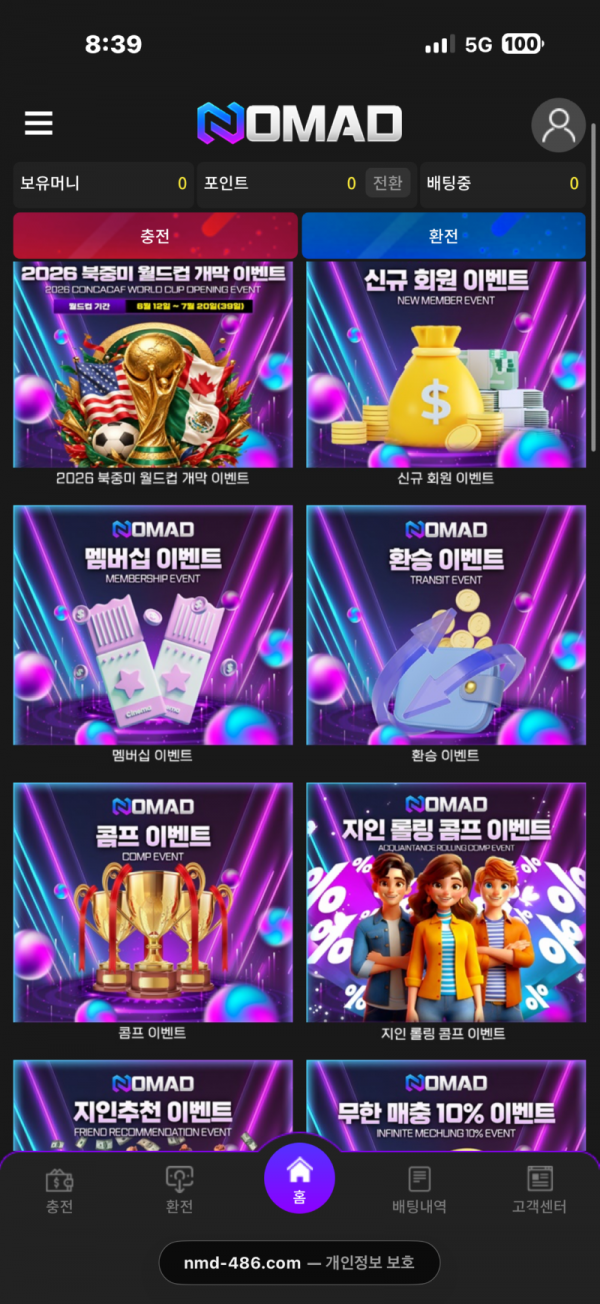
Task: Open the 무한 매충 10% 이벤트 card
Action: tap(446, 1105)
